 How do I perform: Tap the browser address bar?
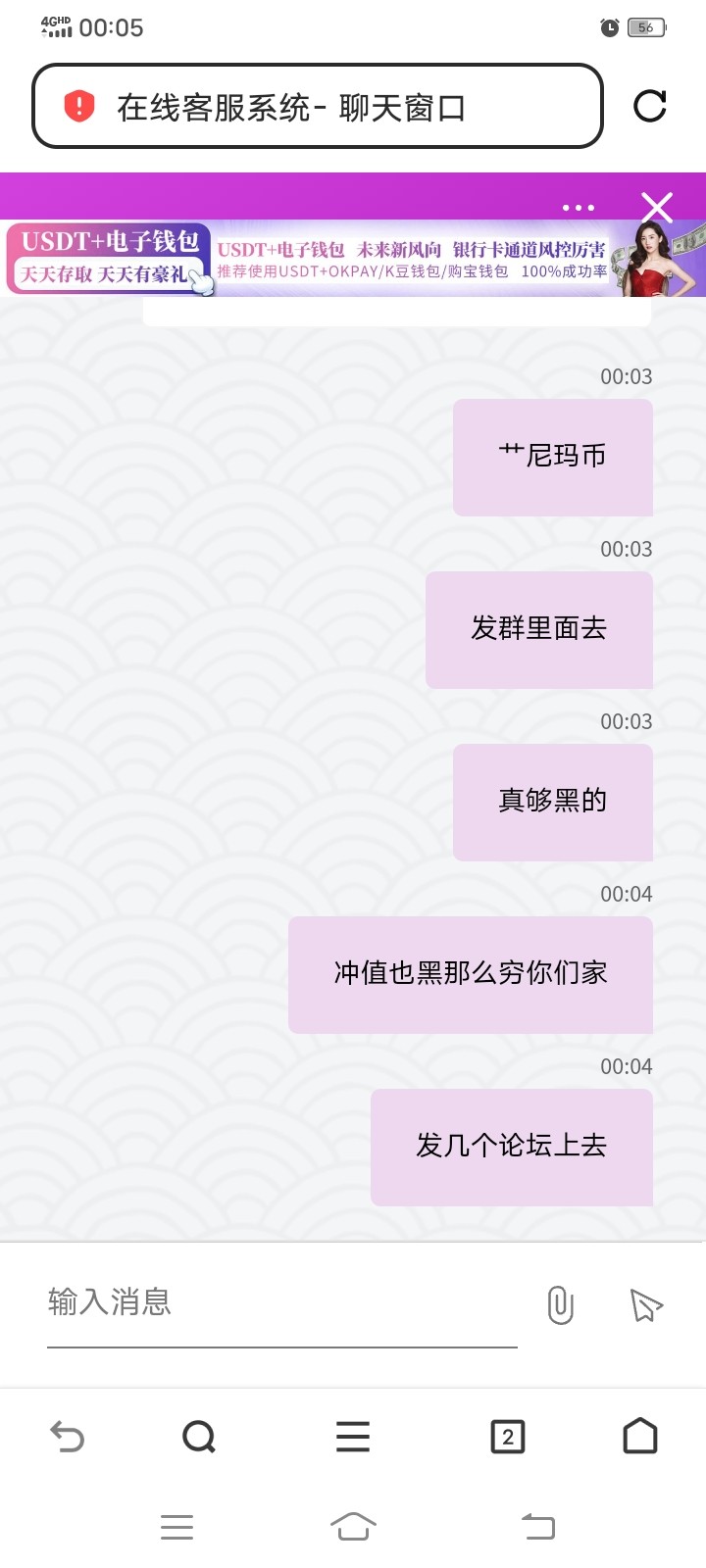(x=316, y=107)
